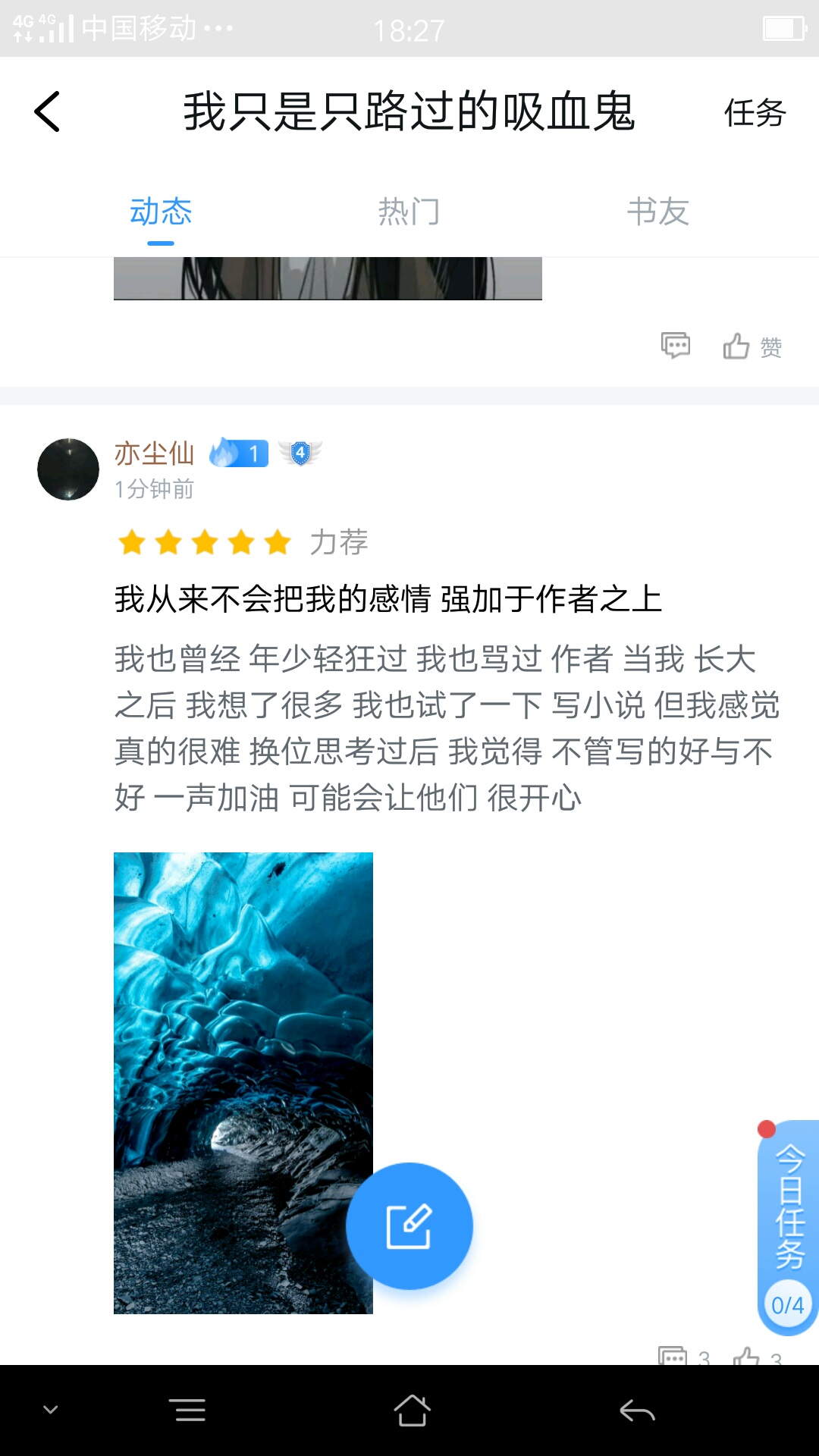The height and width of the screenshot is (1456, 819).
Task: View the blue ice cave image
Action: (243, 1083)
